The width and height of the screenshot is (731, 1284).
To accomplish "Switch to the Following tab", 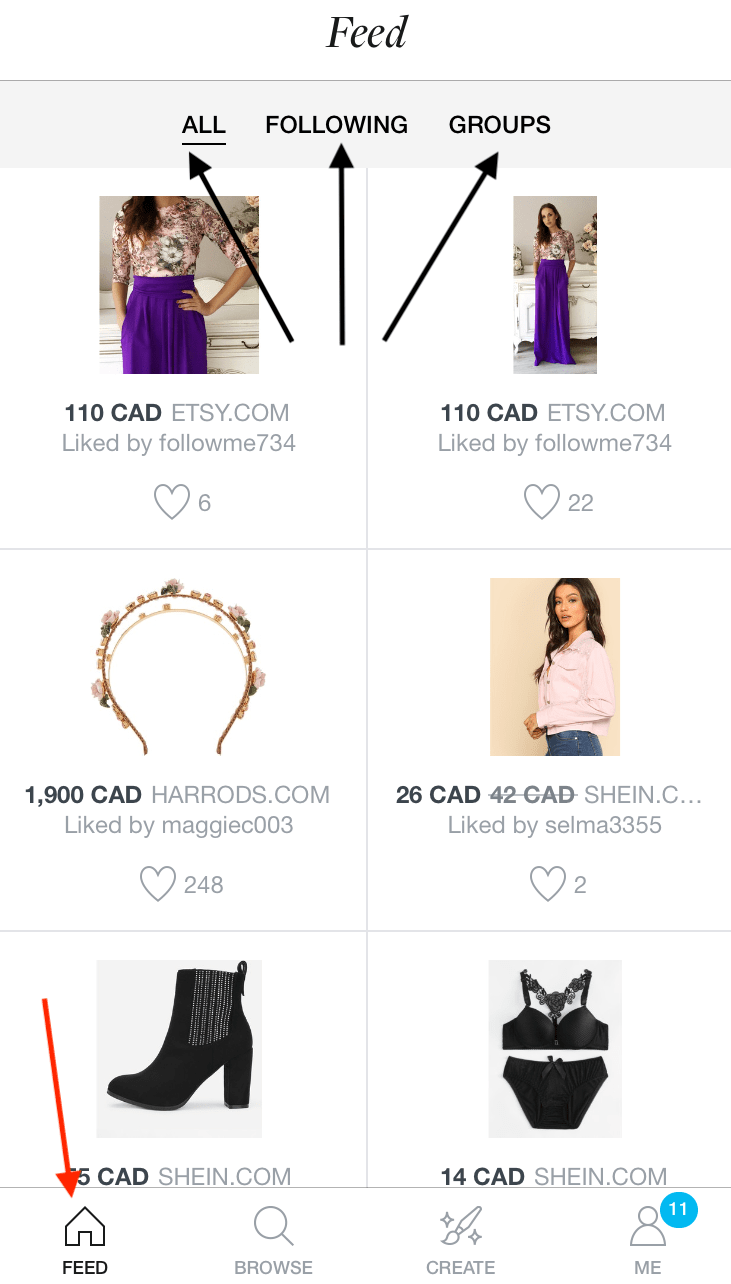I will (x=336, y=125).
